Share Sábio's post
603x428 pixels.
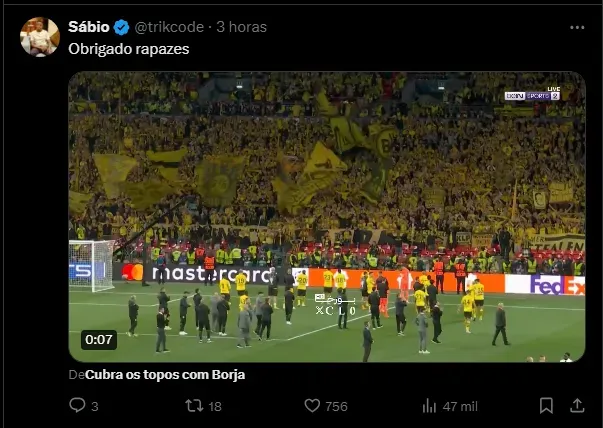(577, 405)
